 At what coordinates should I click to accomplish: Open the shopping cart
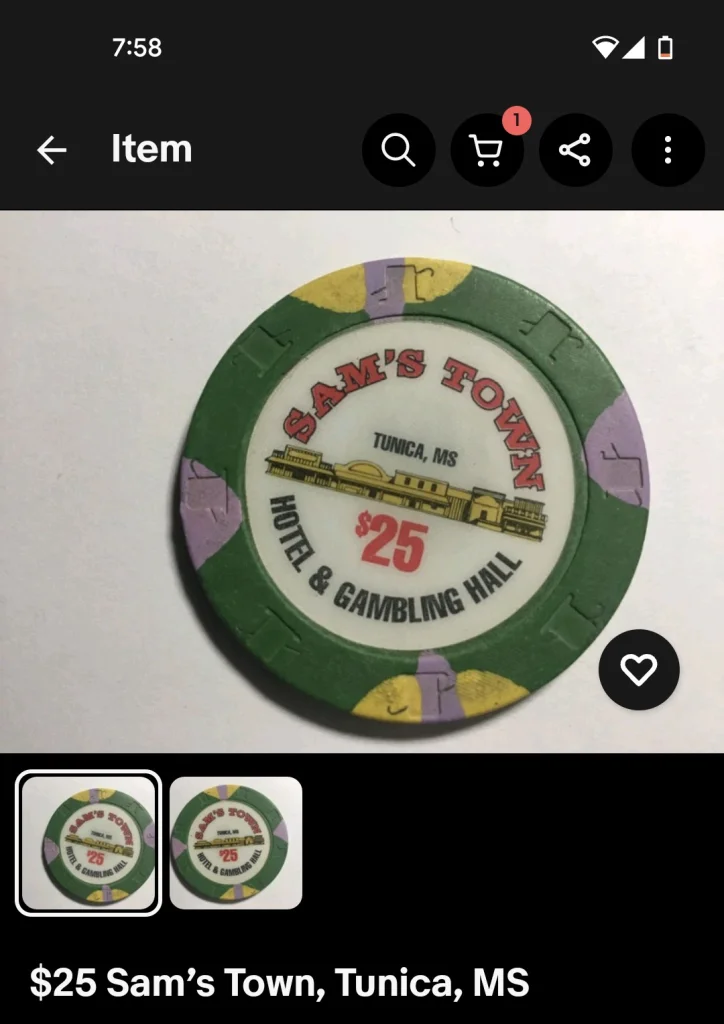487,151
